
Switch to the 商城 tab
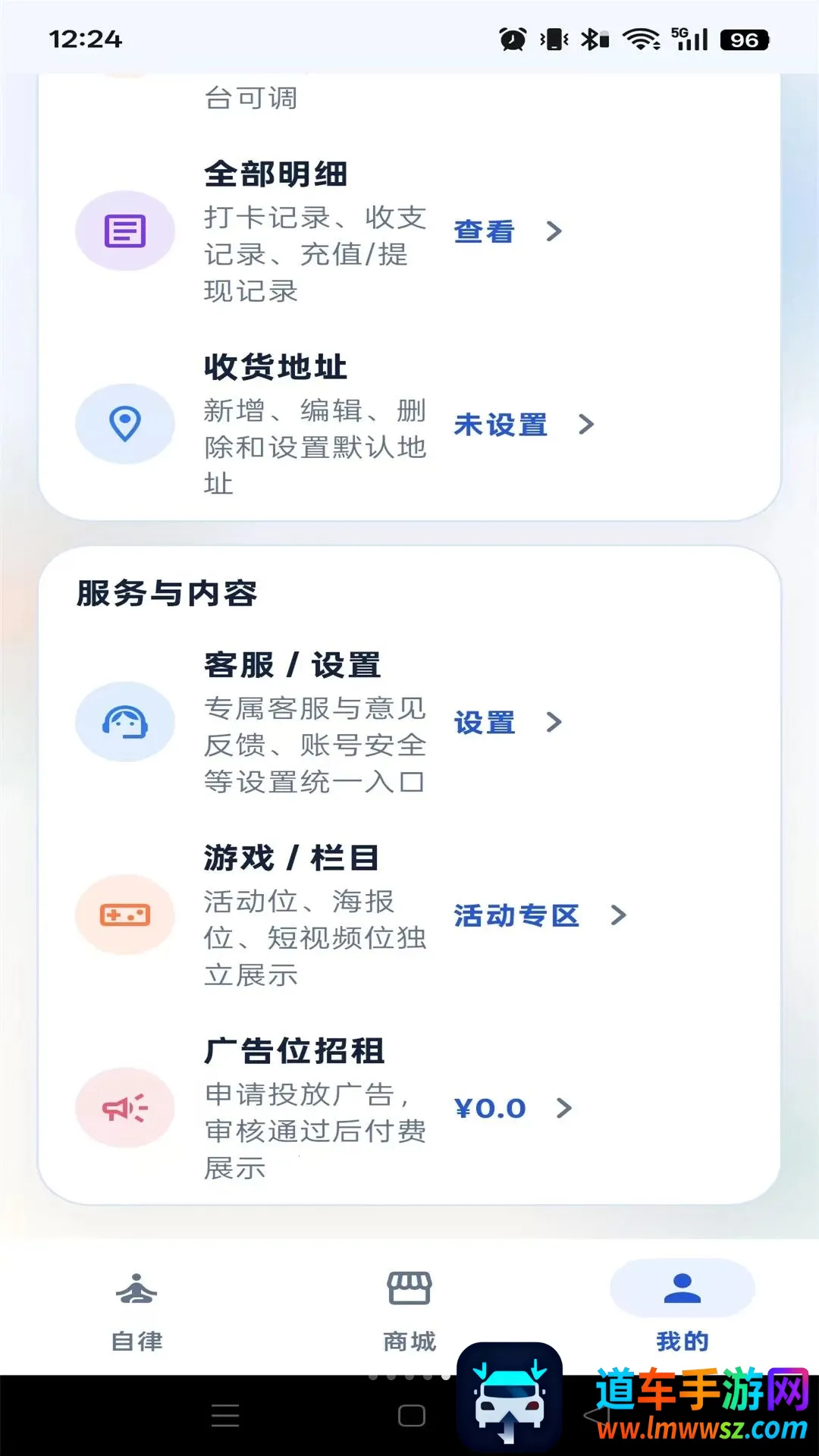tap(409, 1312)
